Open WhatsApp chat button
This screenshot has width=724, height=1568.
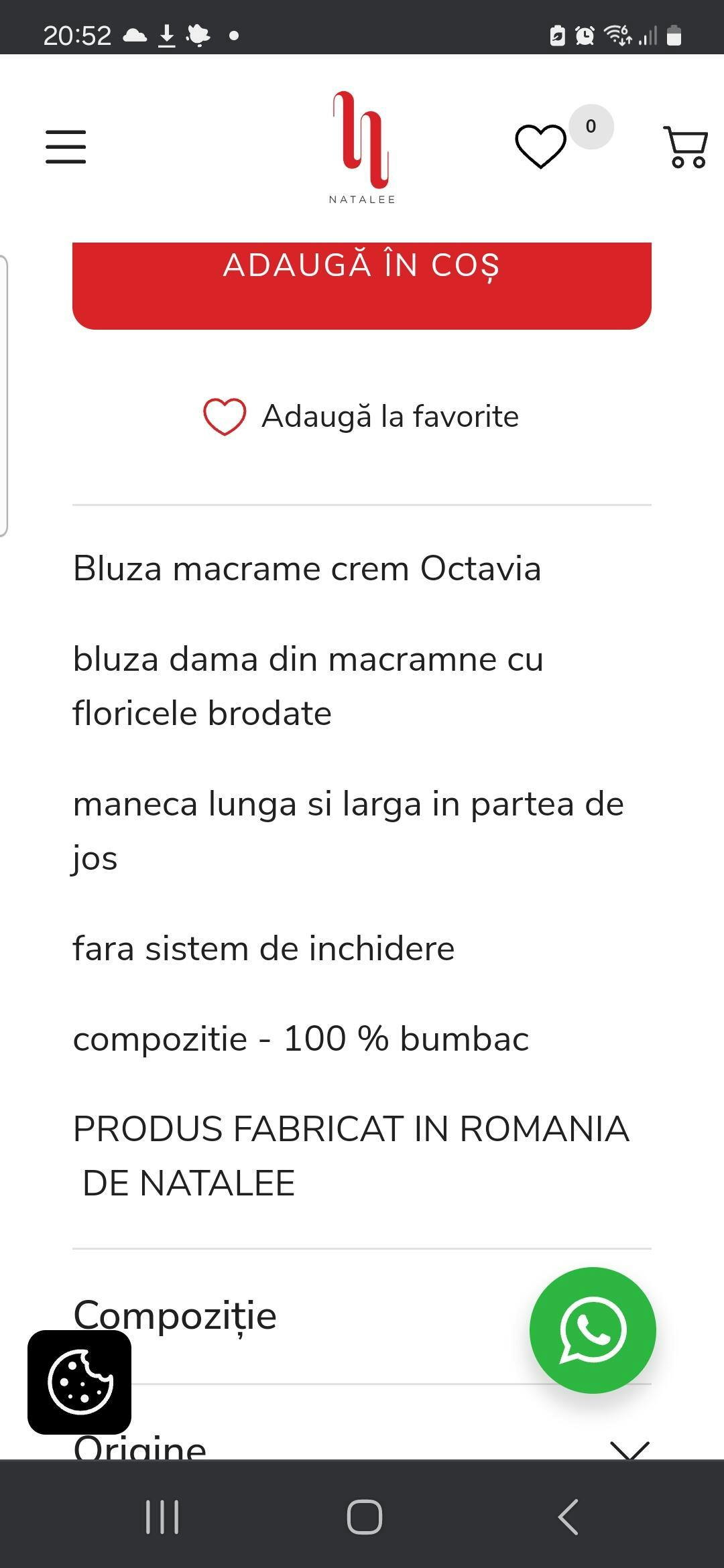(x=593, y=1330)
